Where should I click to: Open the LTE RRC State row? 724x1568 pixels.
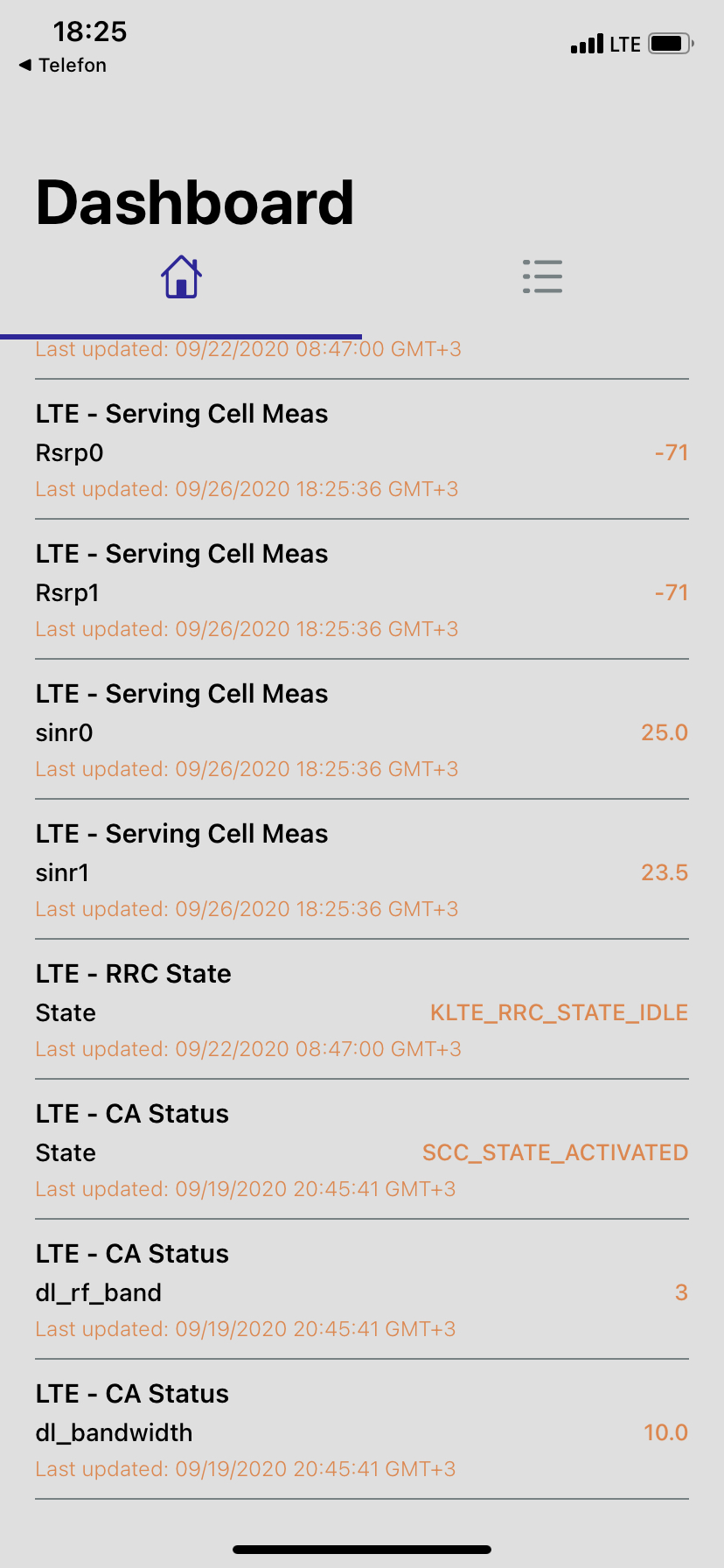coord(362,1010)
